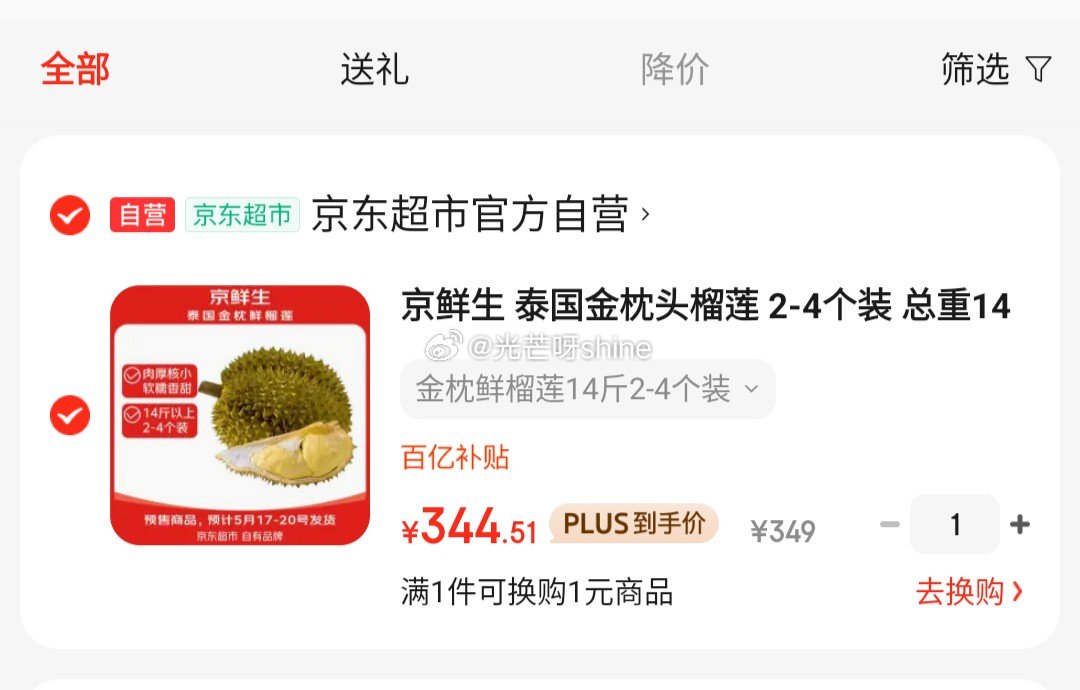
Task: Switch to the 送礼 tab
Action: 374,69
